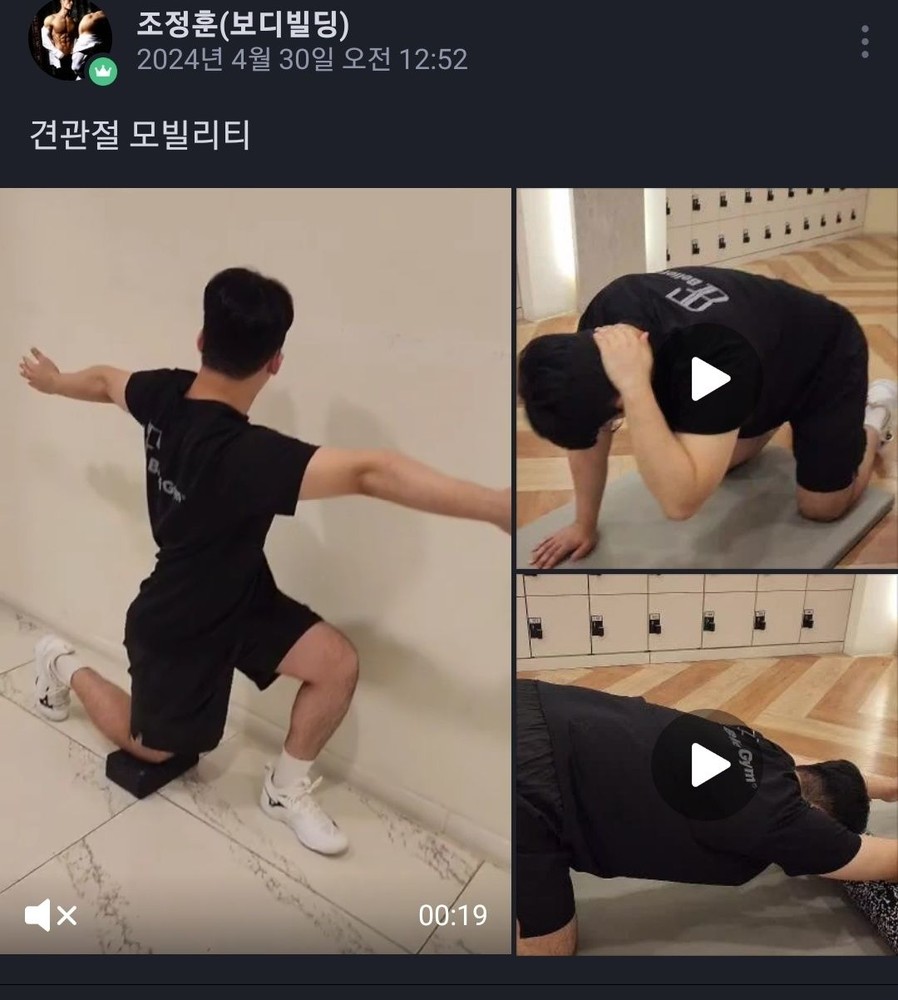Open 조정훈(보디빌딩)'s profile picture
Viewport: 898px width, 1000px height.
click(69, 38)
